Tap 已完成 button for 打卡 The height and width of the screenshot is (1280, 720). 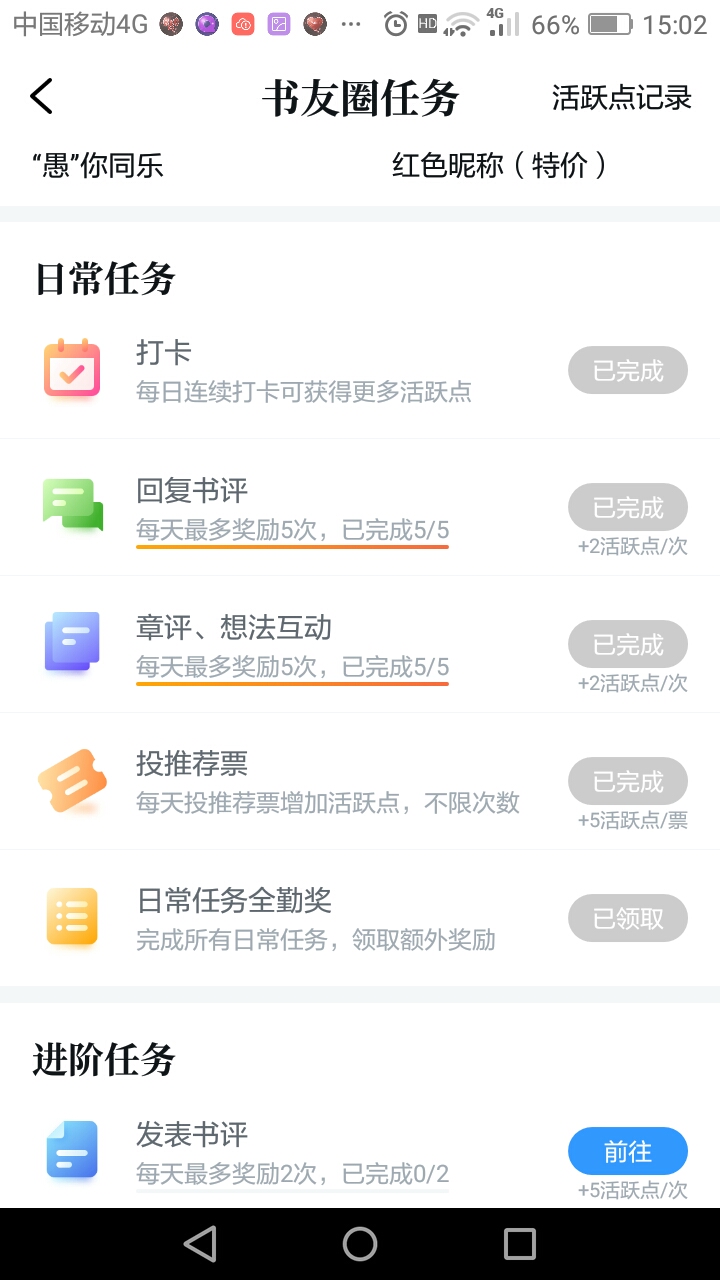coord(628,371)
